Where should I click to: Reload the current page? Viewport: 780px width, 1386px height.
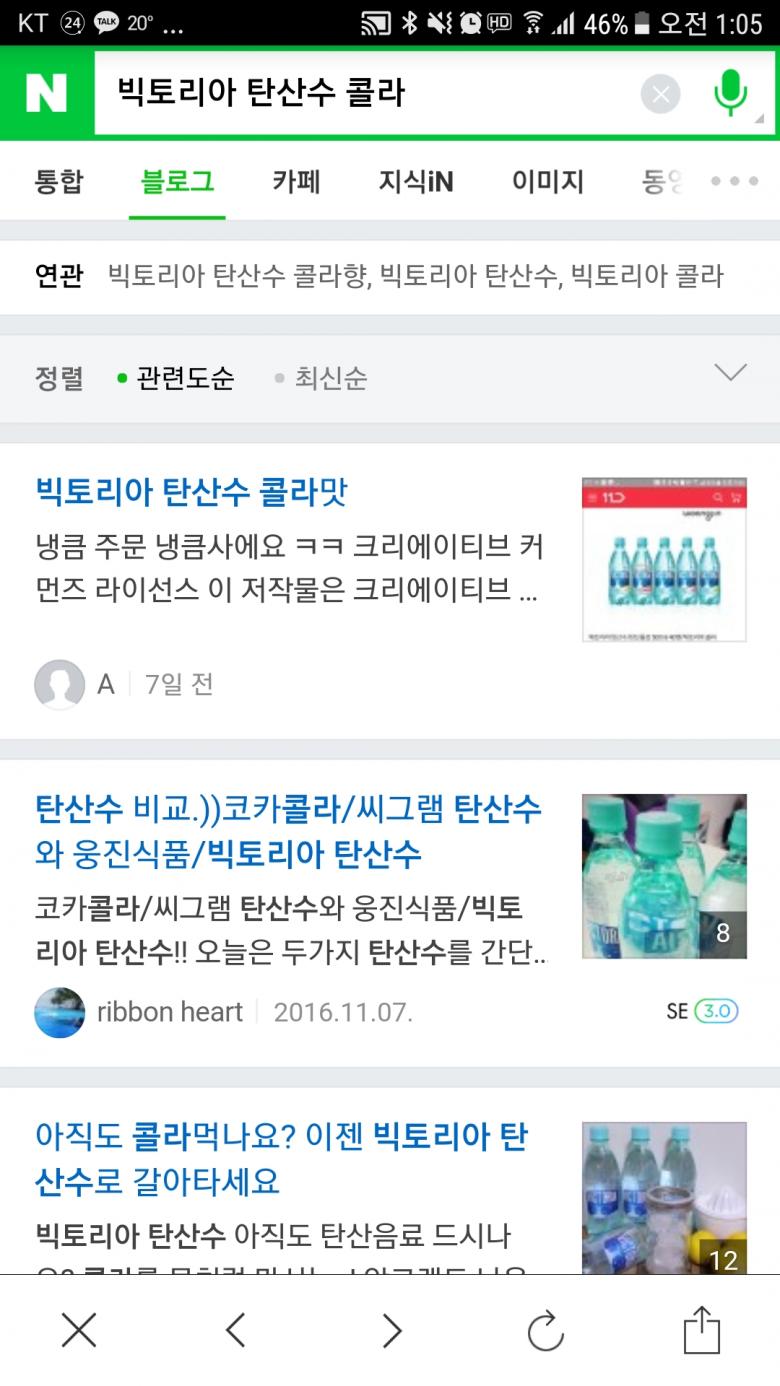(x=546, y=1331)
